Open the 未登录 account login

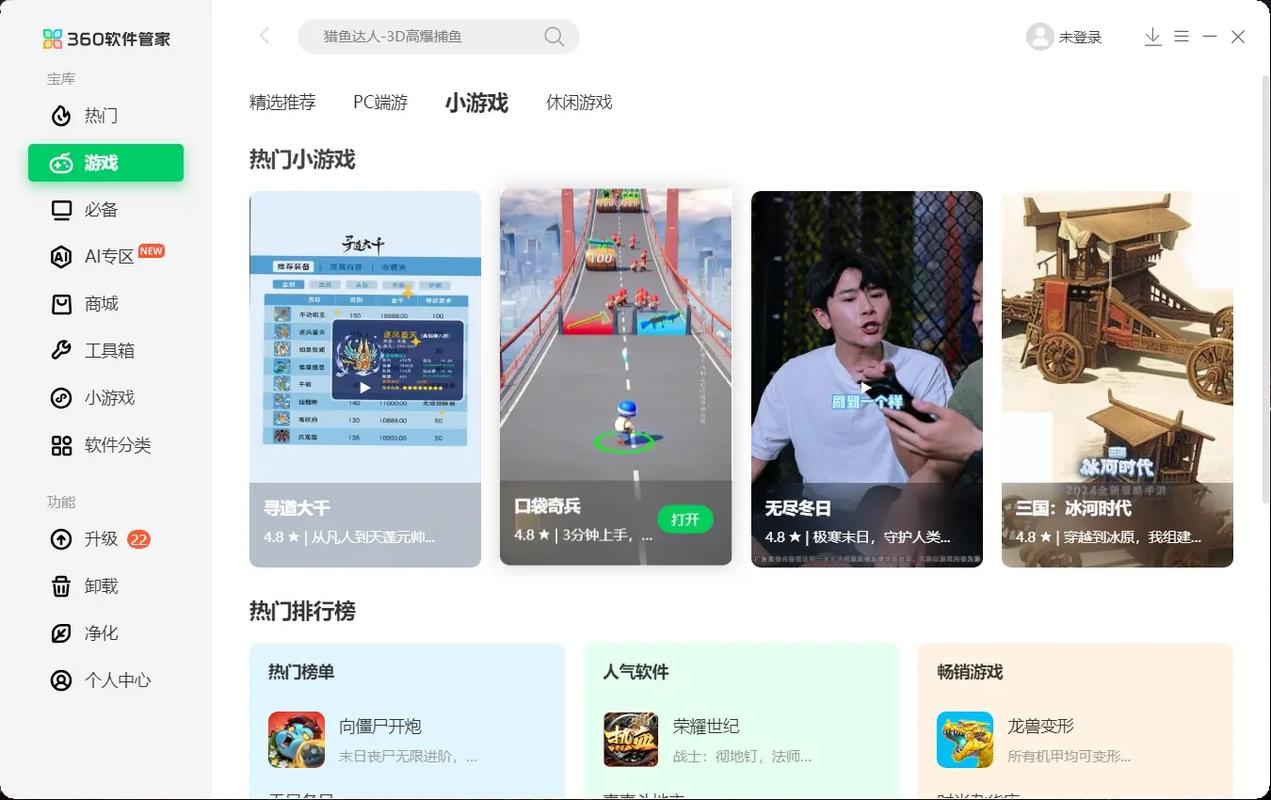coord(1064,37)
